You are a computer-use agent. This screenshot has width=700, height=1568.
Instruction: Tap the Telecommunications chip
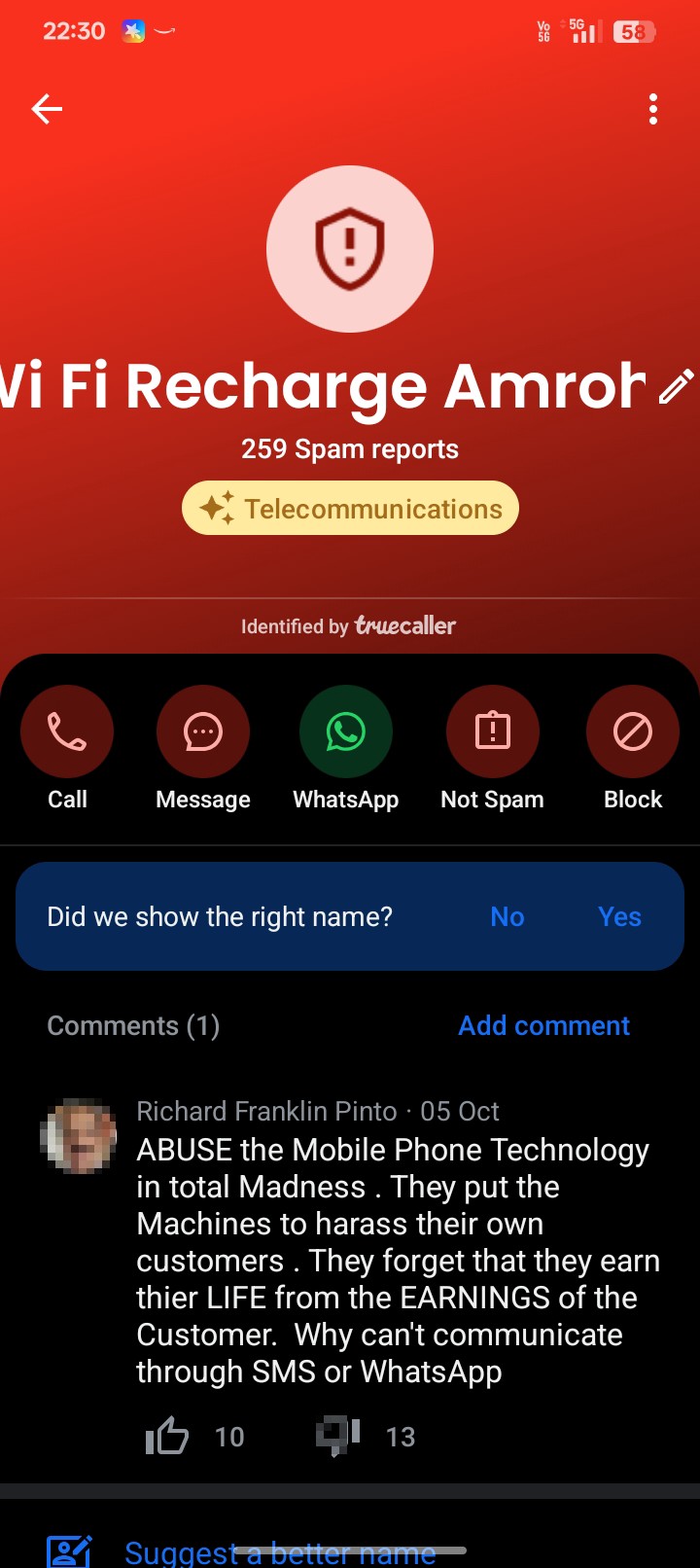pos(350,508)
